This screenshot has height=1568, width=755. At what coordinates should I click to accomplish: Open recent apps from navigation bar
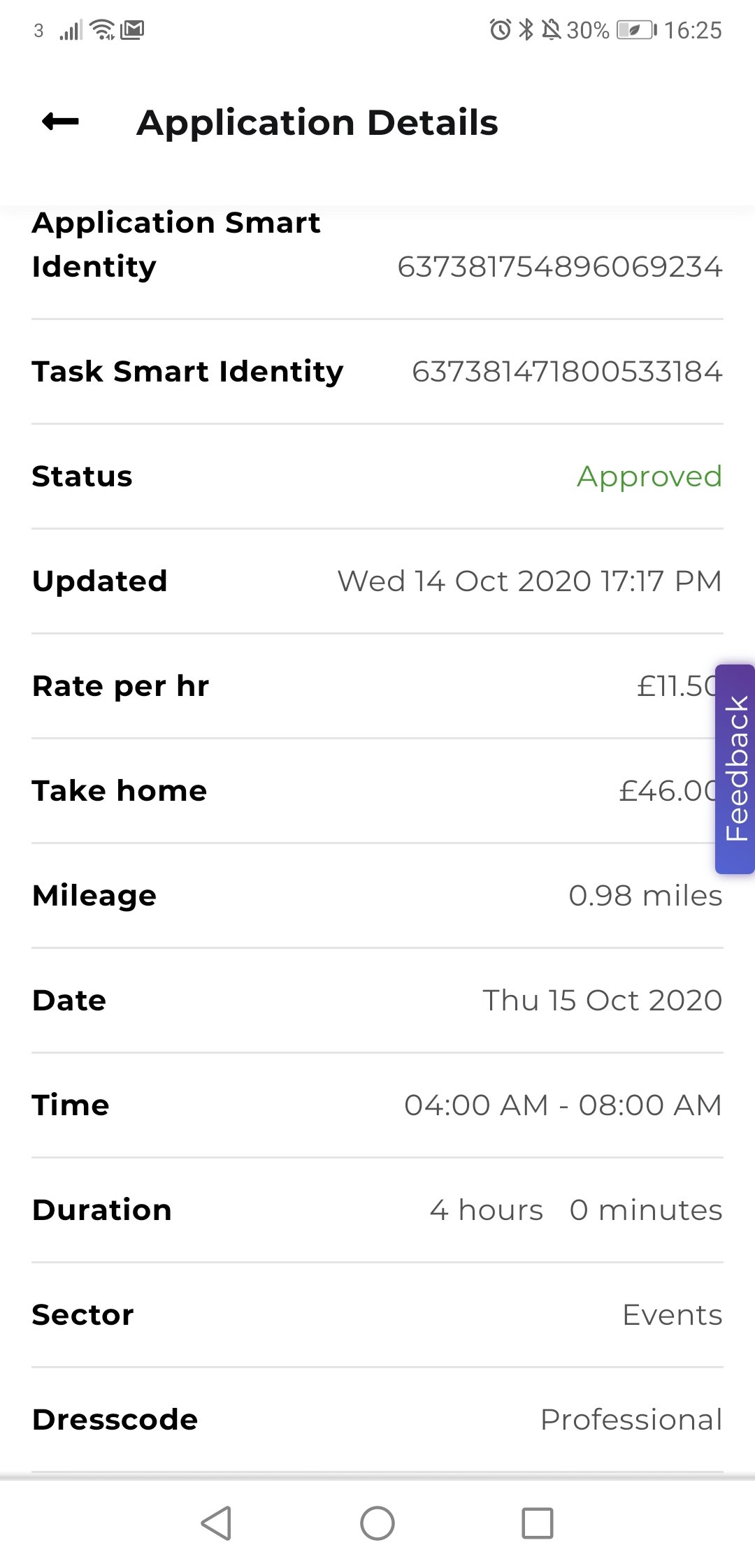tap(538, 1523)
